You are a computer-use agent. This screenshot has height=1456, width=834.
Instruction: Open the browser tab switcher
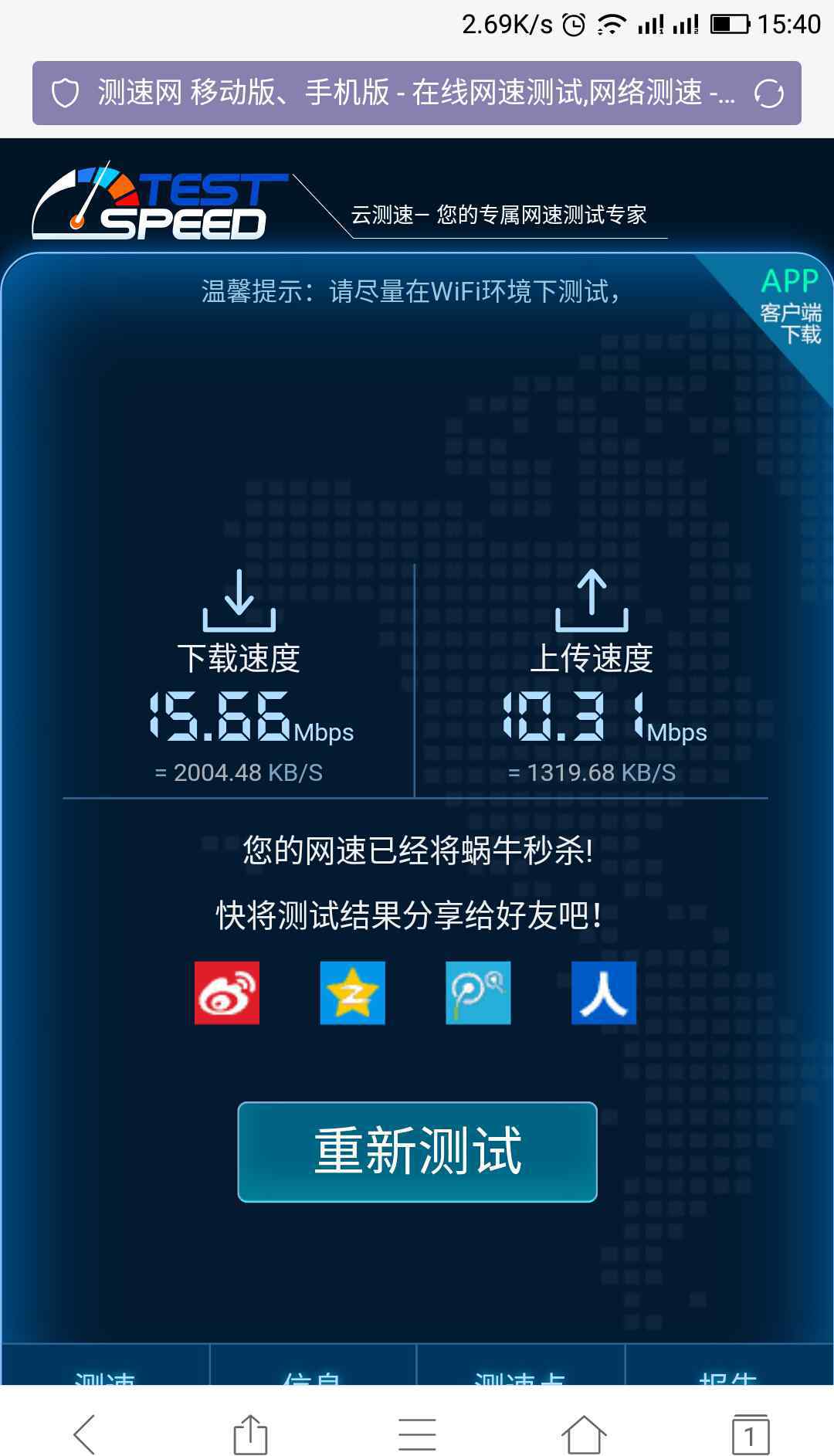point(751,1434)
